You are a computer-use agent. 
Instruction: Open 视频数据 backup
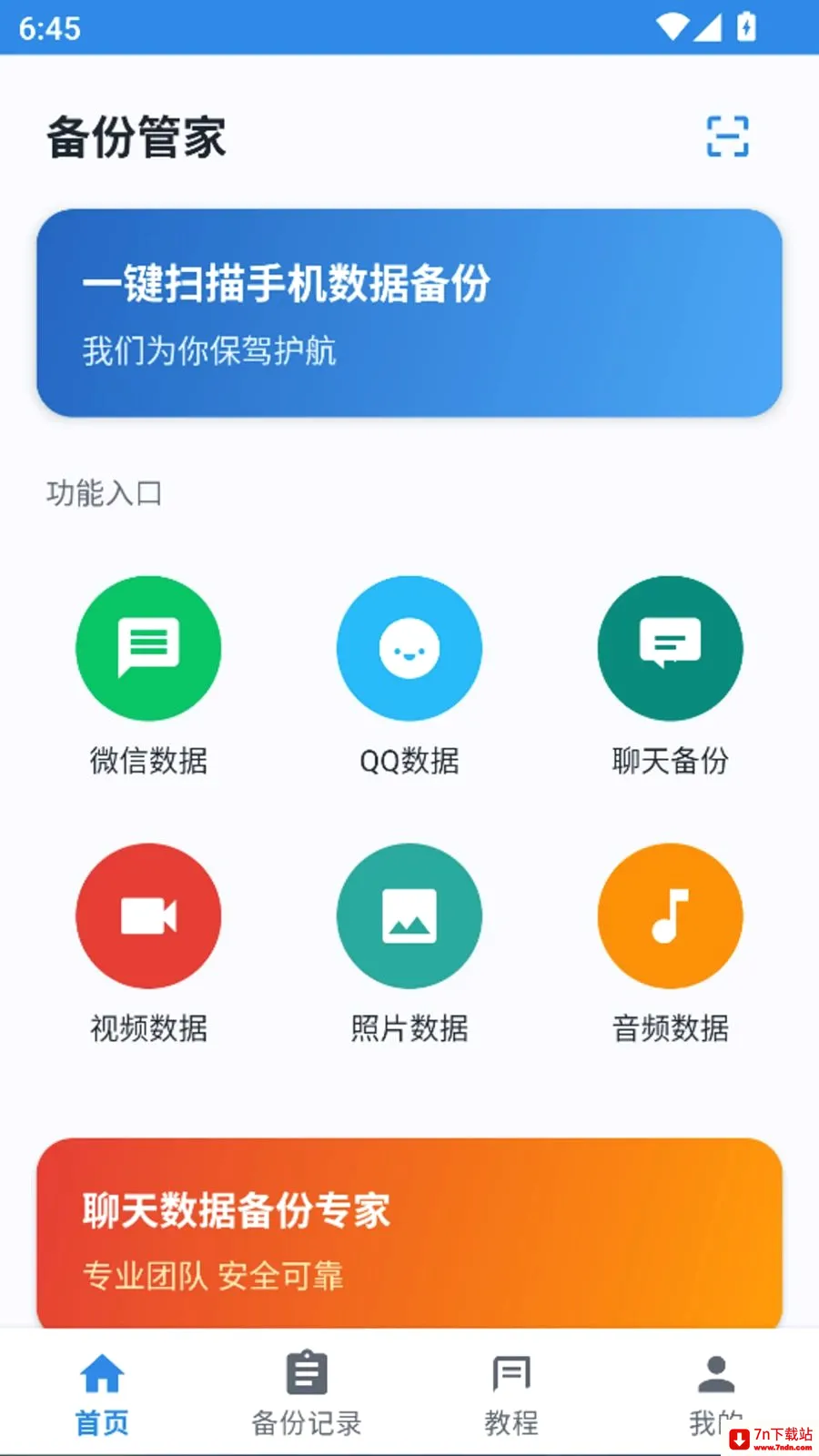pos(148,944)
